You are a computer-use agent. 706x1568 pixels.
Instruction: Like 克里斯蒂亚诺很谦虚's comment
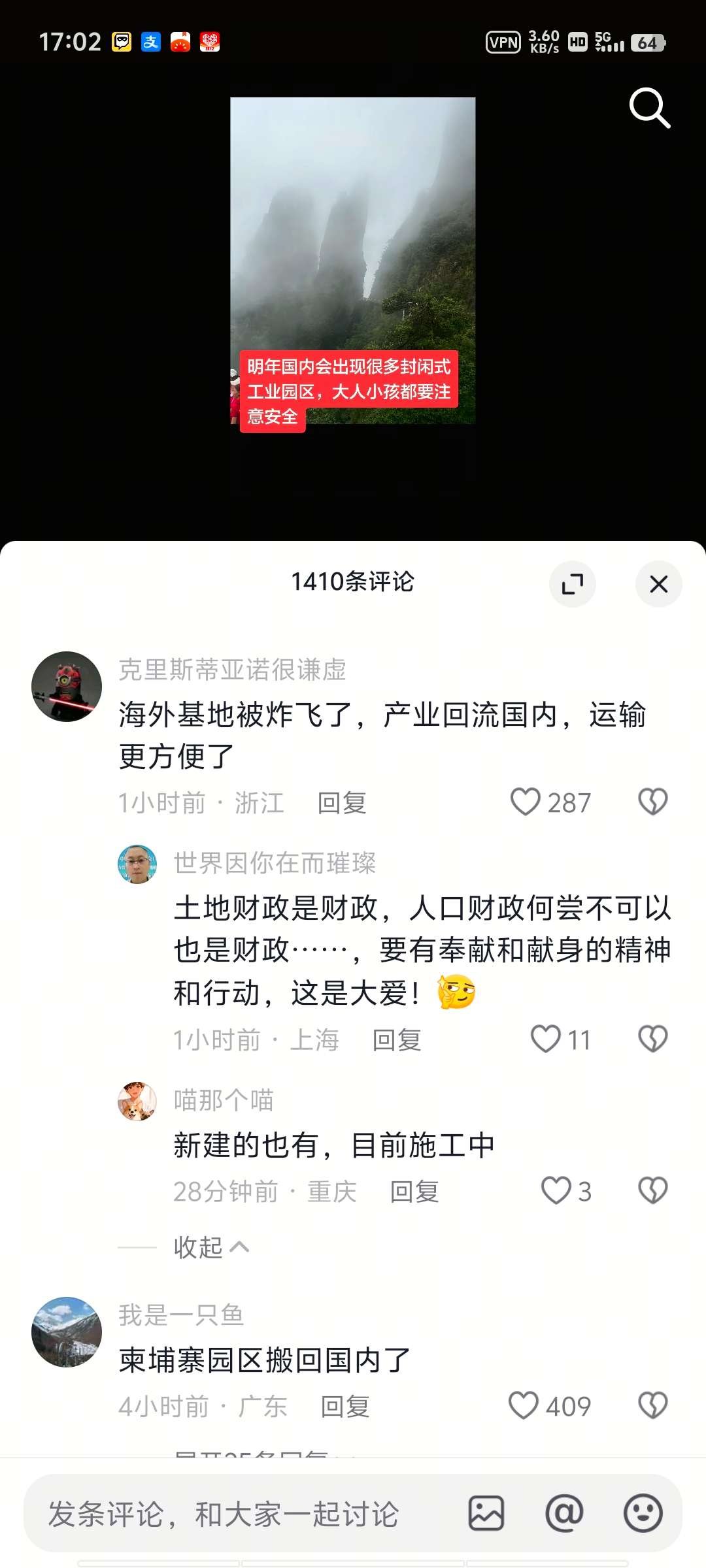526,802
